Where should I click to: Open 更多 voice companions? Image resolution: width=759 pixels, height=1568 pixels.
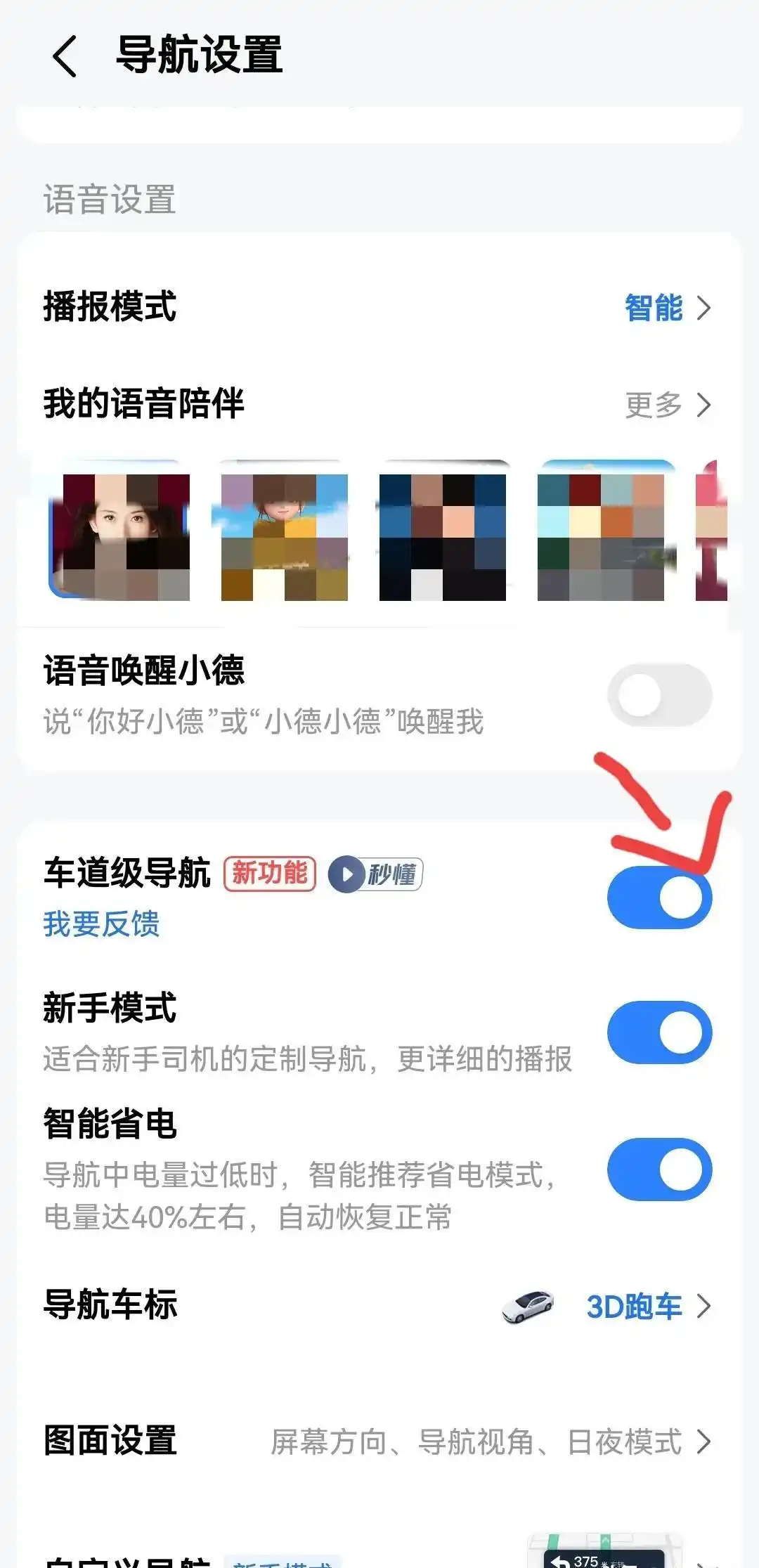667,405
